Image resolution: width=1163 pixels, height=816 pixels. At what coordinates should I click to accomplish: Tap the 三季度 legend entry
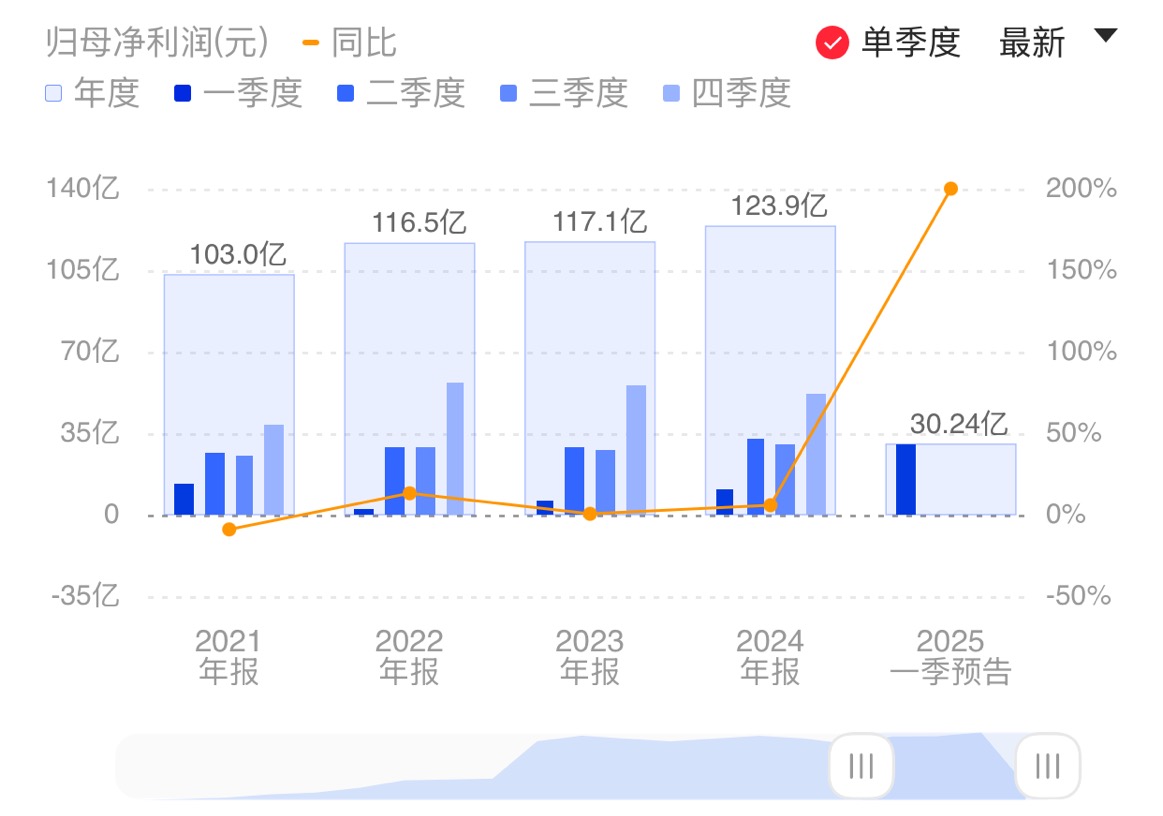[563, 93]
